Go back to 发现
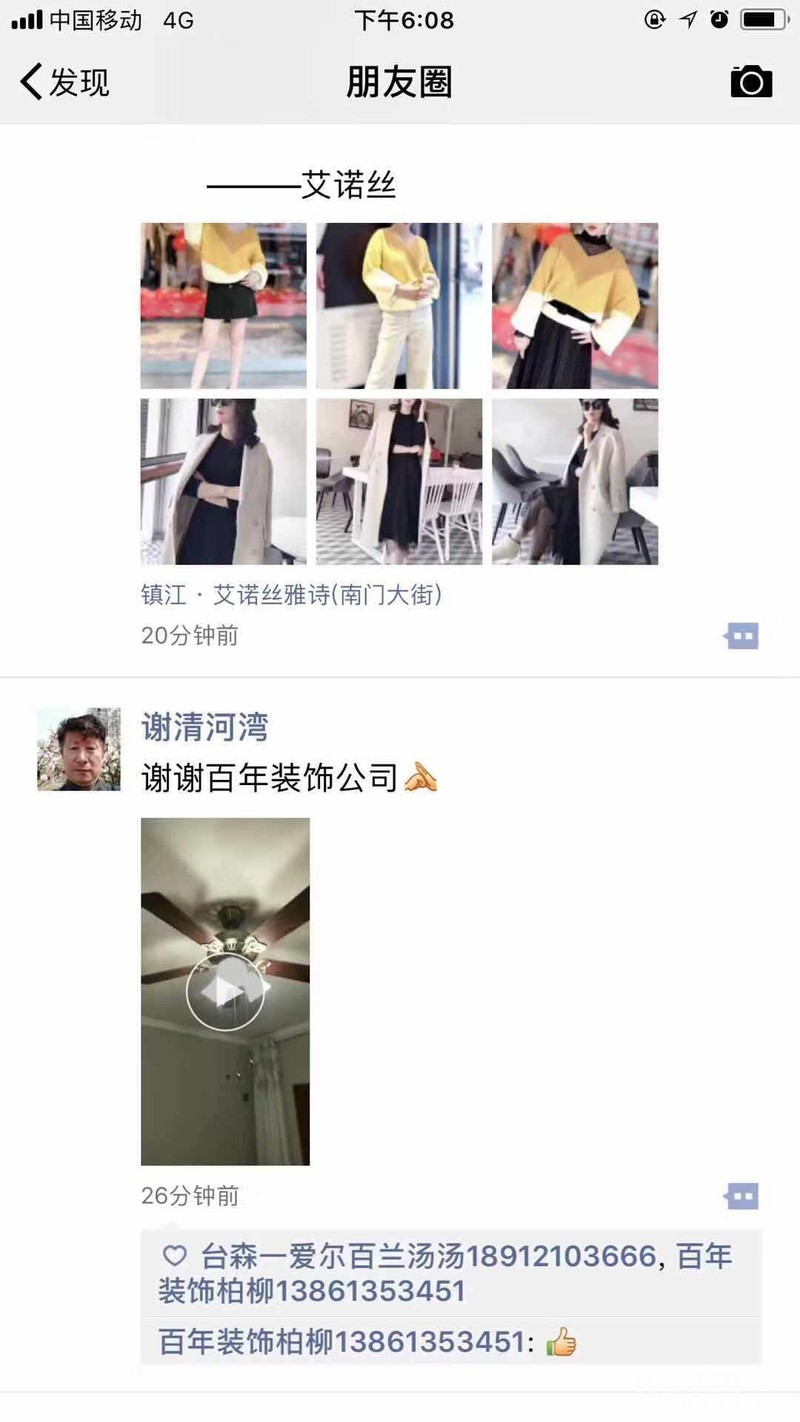 (65, 82)
